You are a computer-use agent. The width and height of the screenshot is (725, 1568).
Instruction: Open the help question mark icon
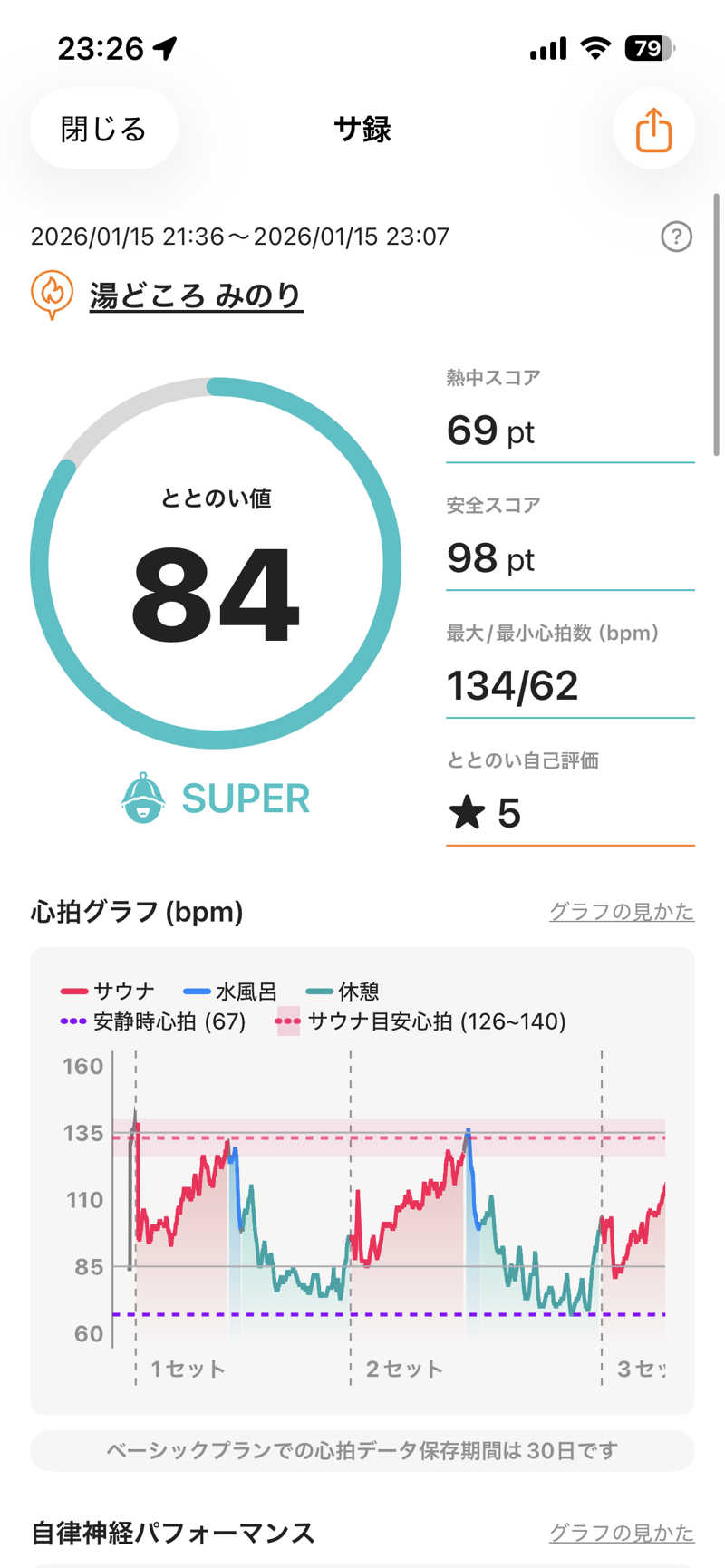[676, 237]
